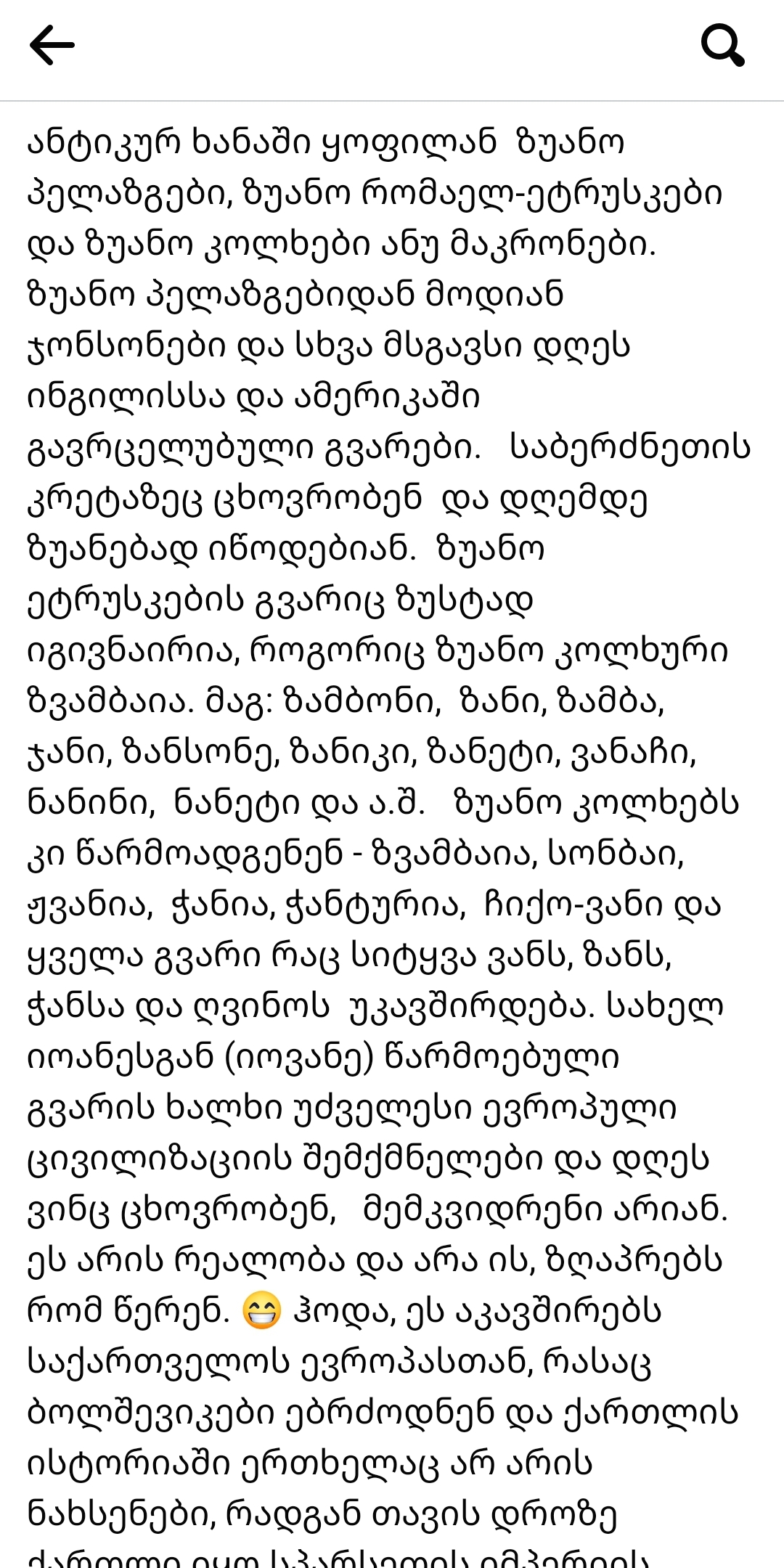Viewport: 784px width, 1568px height.
Task: Go back using the top-left arrow
Action: click(x=52, y=45)
